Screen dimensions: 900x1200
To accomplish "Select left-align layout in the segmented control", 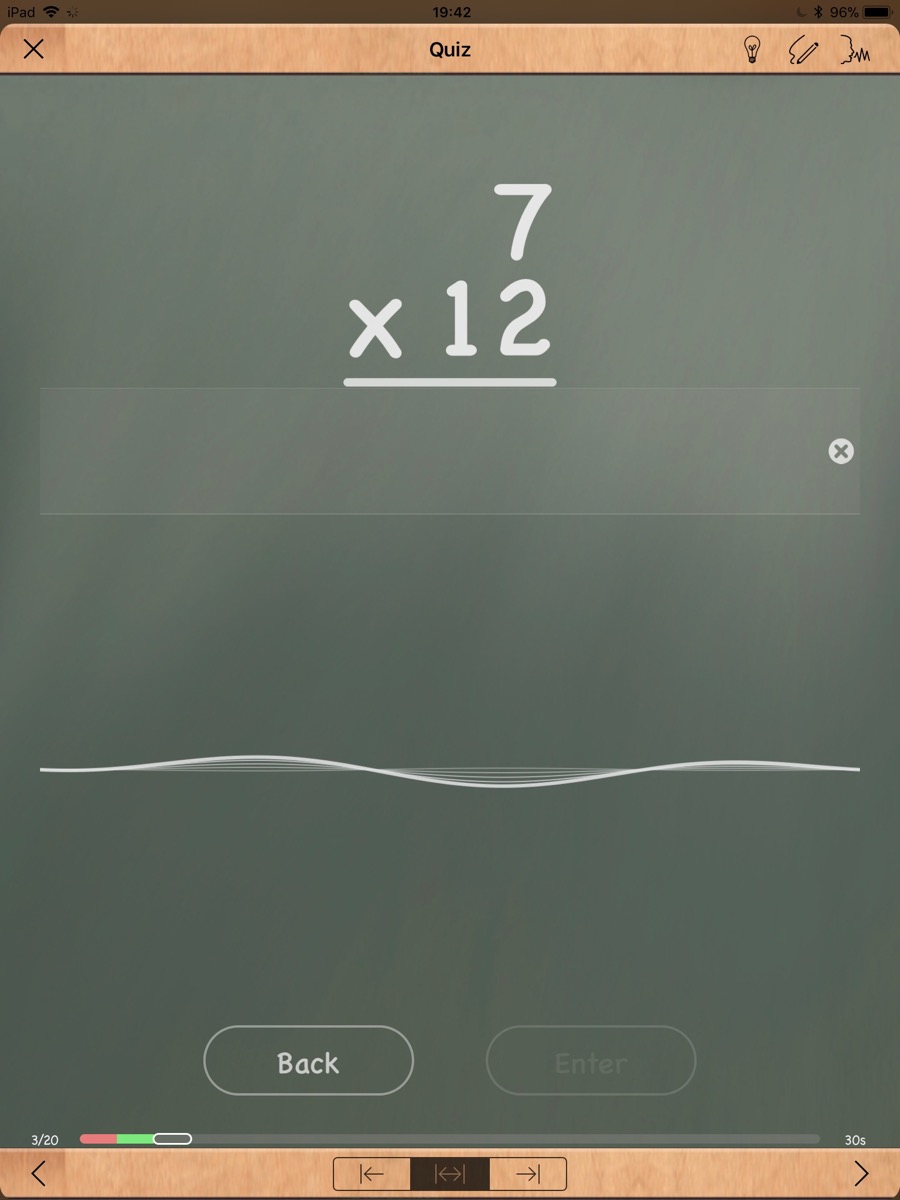I will tap(372, 1174).
